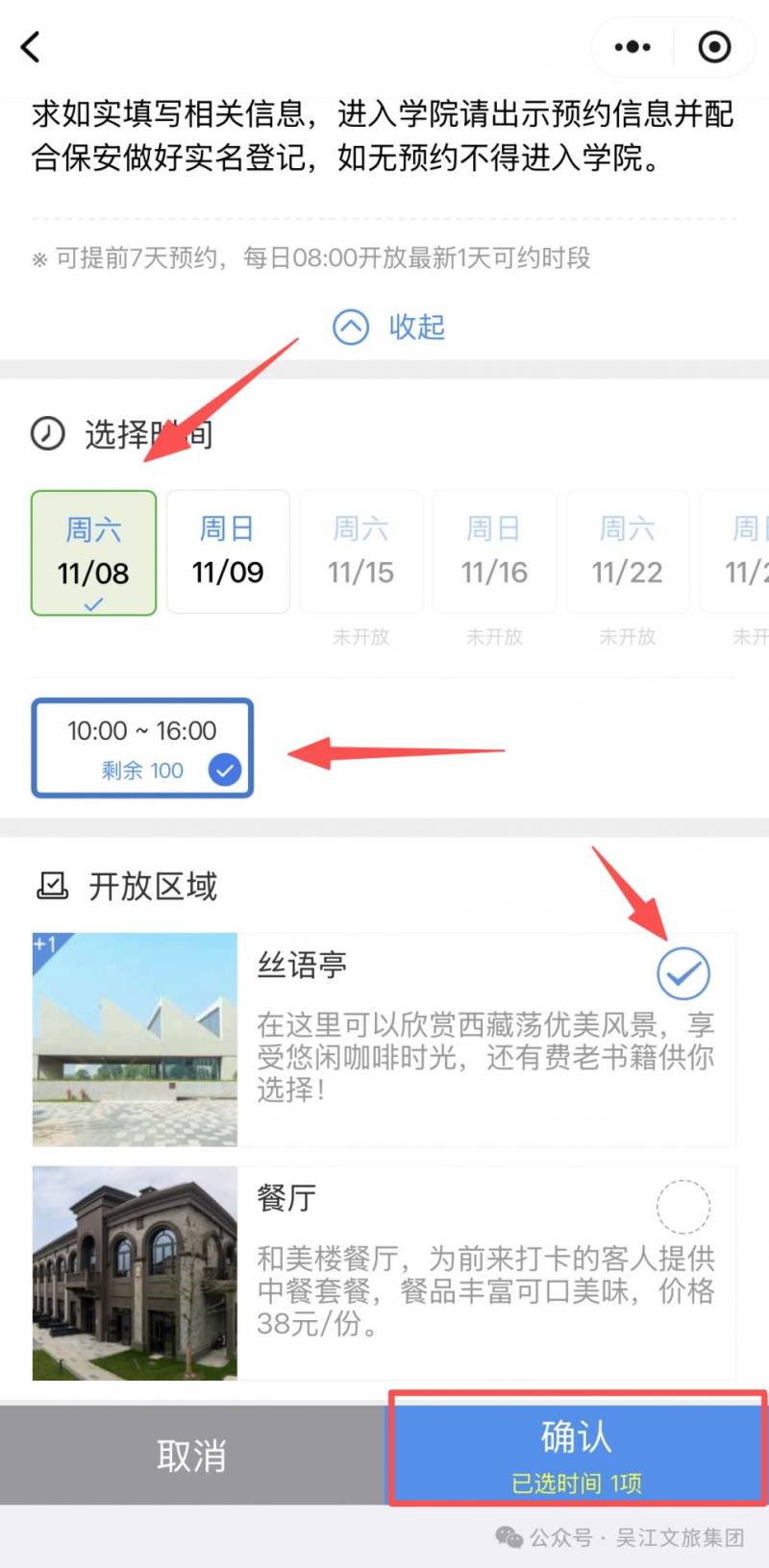Uncheck the 丝语亭 open area

[682, 973]
